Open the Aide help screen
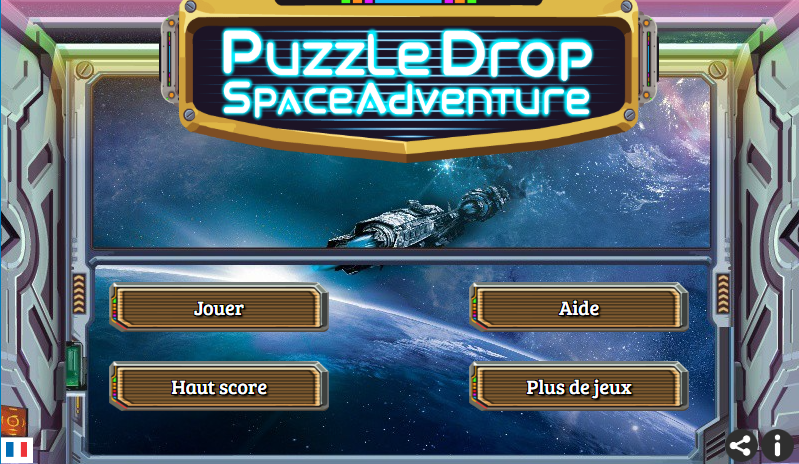 [579, 308]
